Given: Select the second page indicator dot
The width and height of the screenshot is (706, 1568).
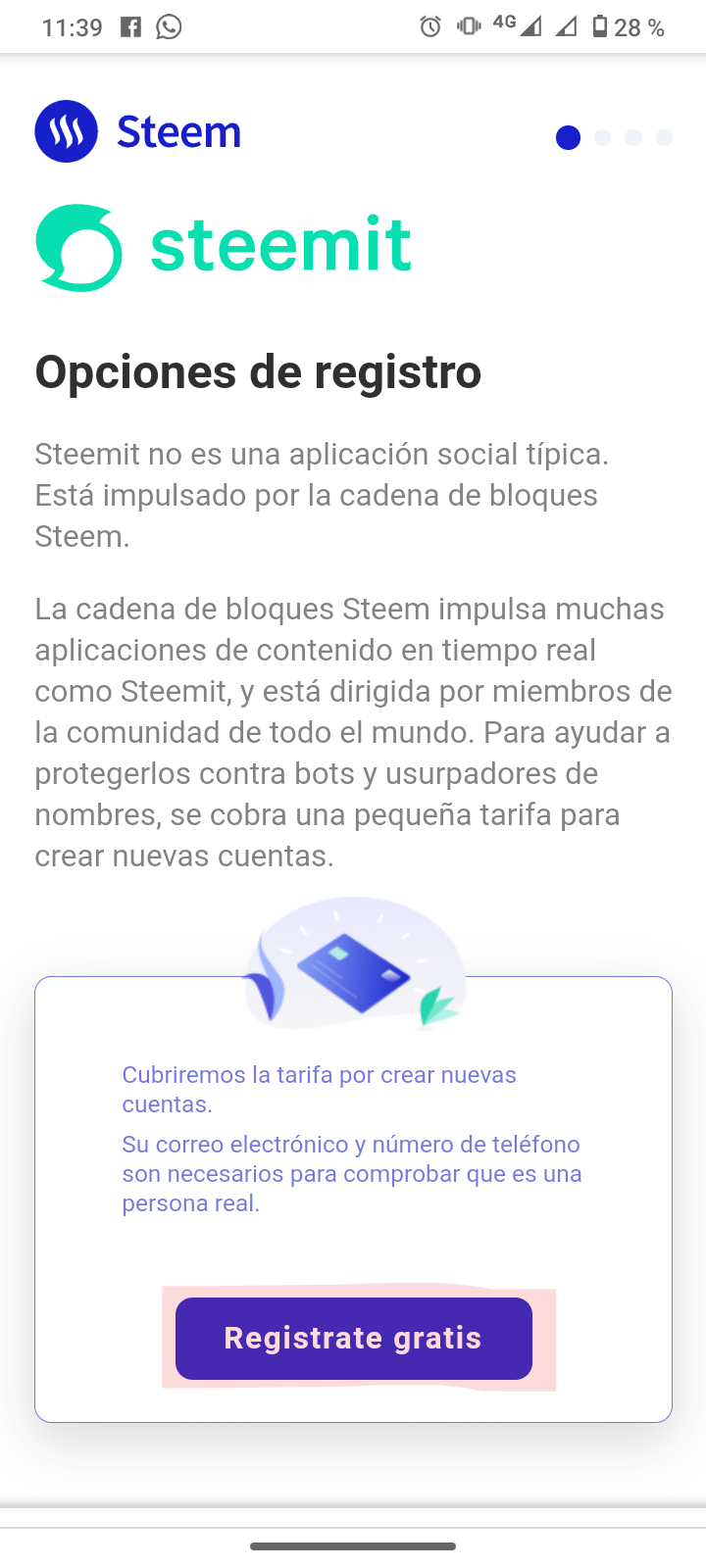Looking at the screenshot, I should tap(602, 138).
